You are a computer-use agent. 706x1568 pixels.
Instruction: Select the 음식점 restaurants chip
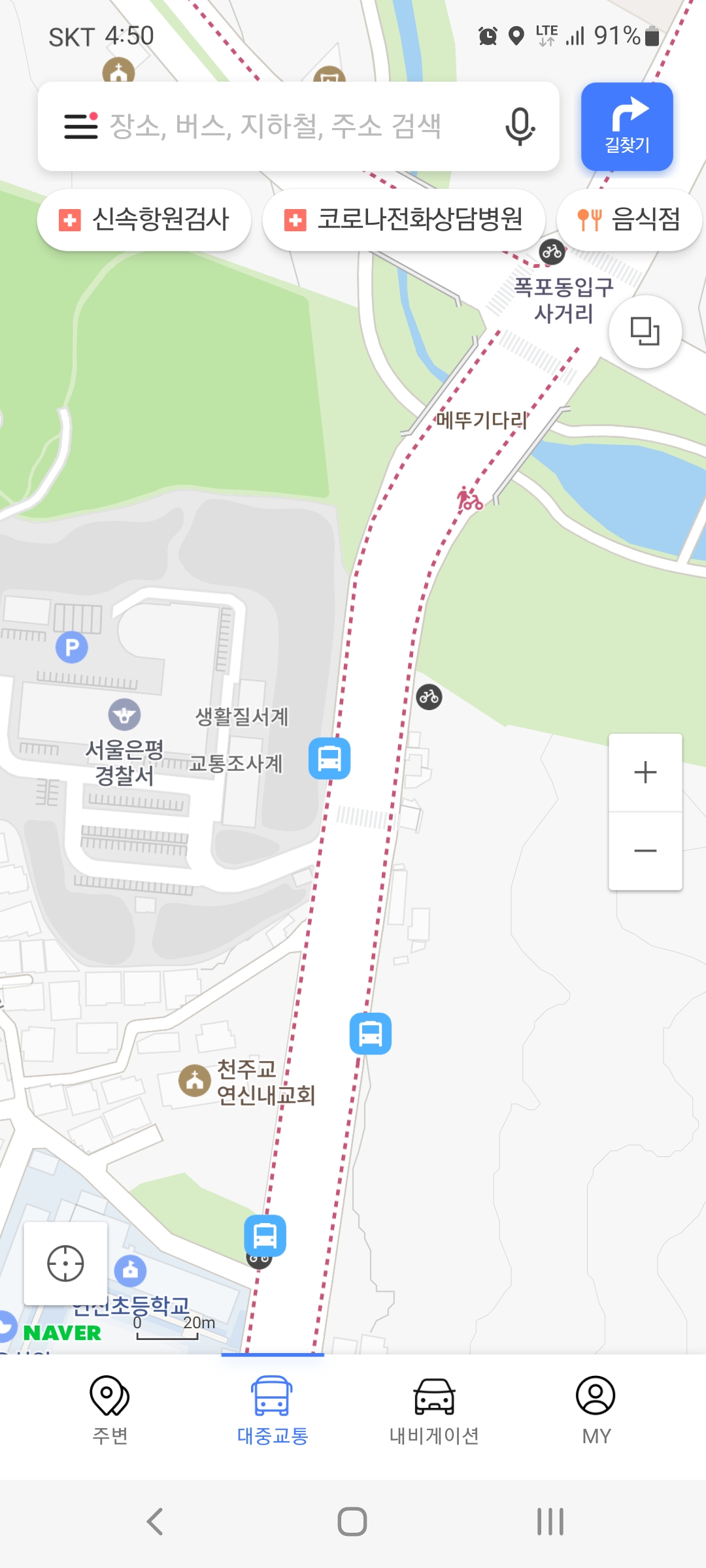click(629, 220)
